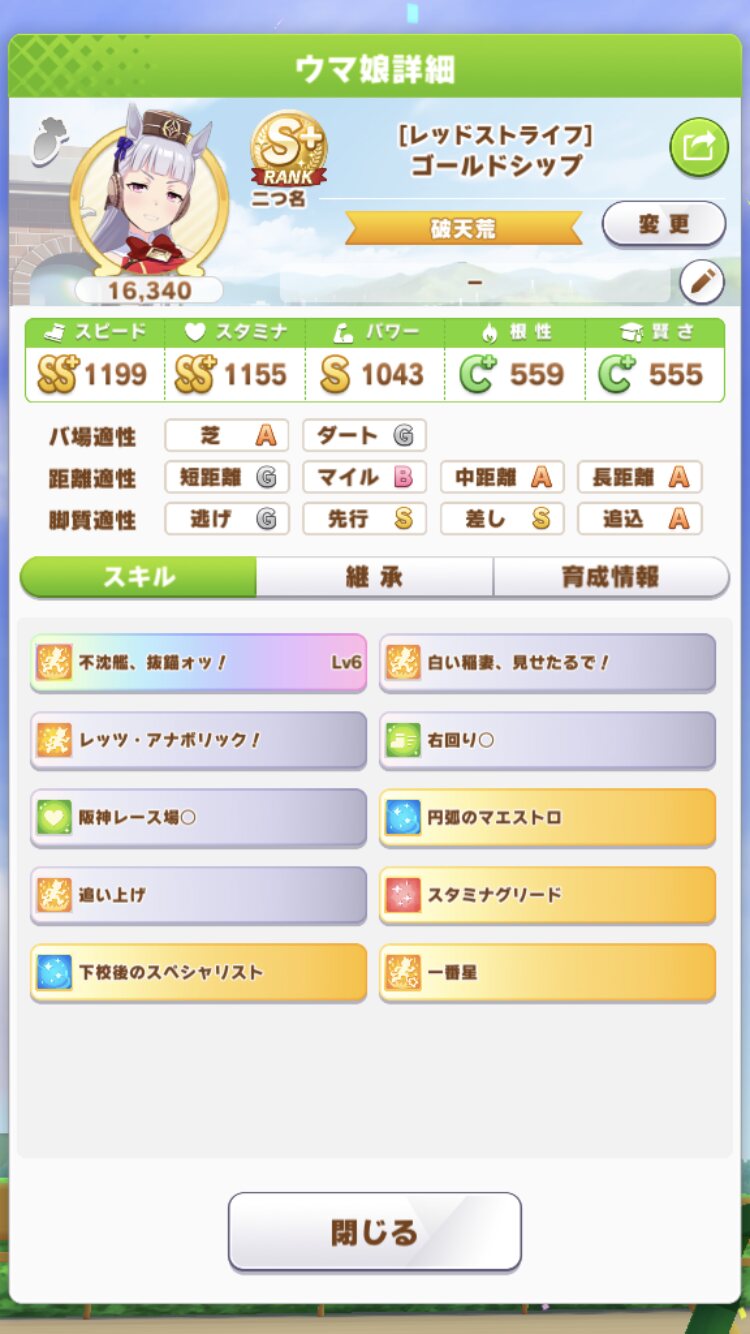Tap the 阪神レース場○ skill
This screenshot has width=750, height=1334.
198,817
